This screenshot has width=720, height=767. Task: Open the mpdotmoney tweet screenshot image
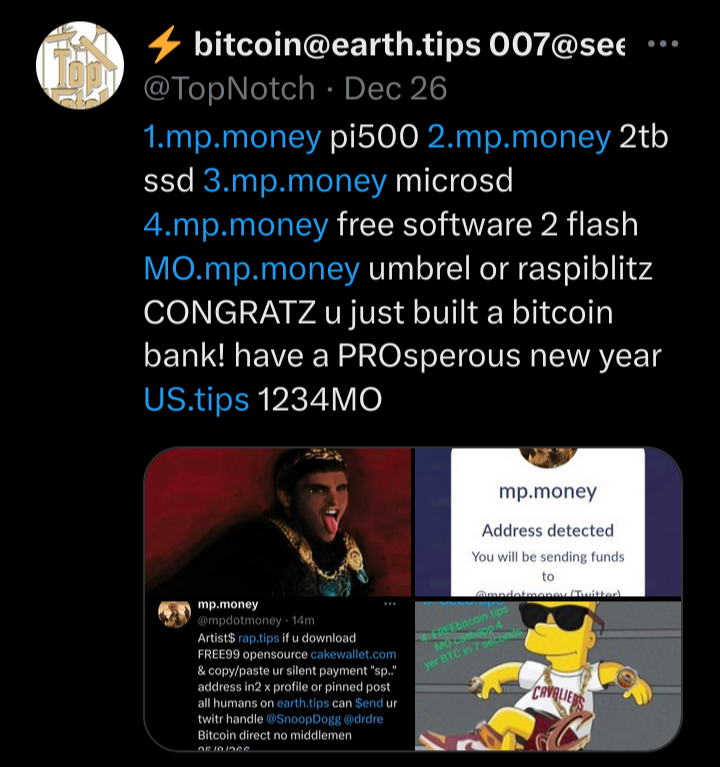[278, 674]
